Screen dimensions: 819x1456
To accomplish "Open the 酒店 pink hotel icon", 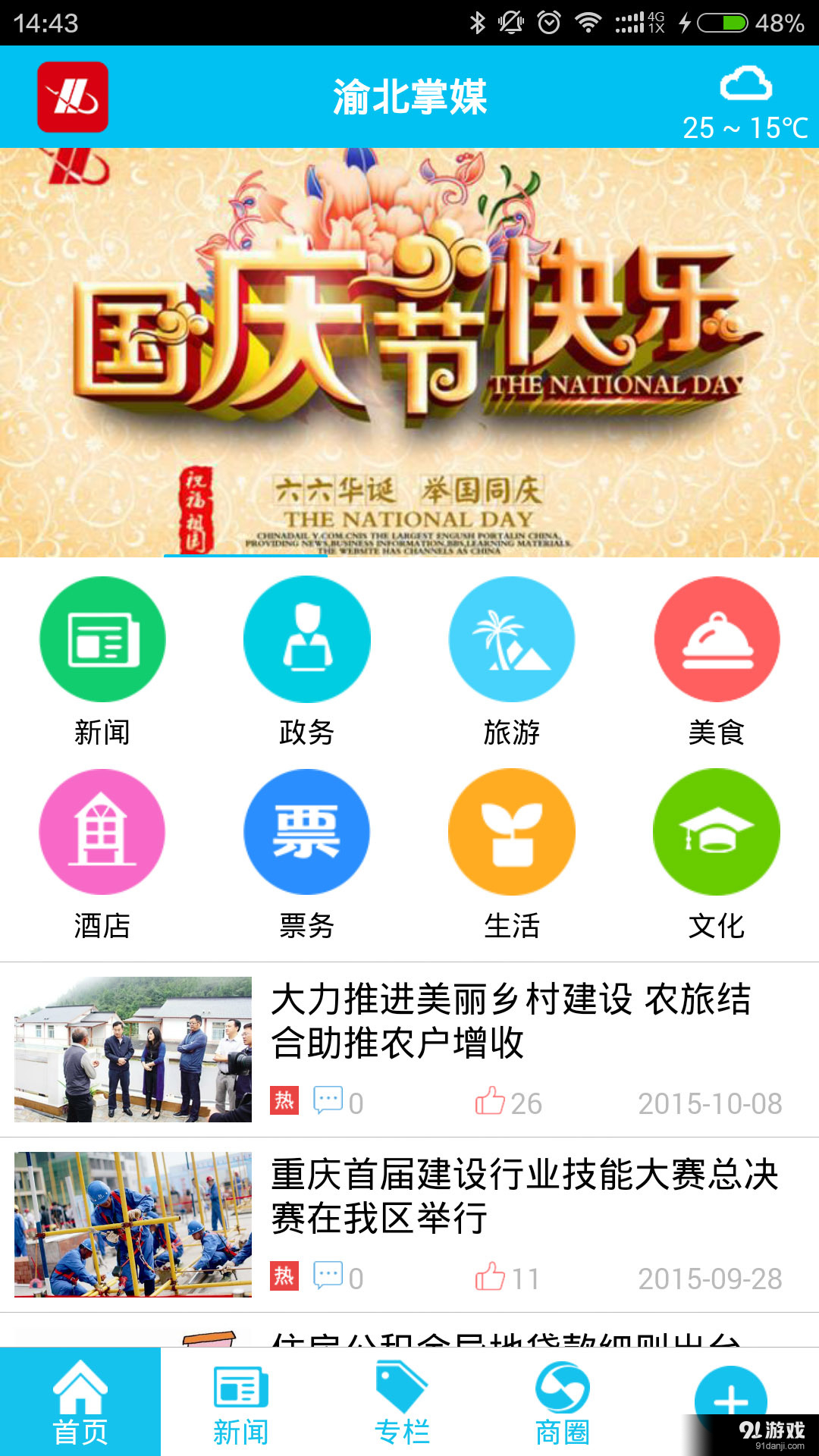I will coord(102,832).
